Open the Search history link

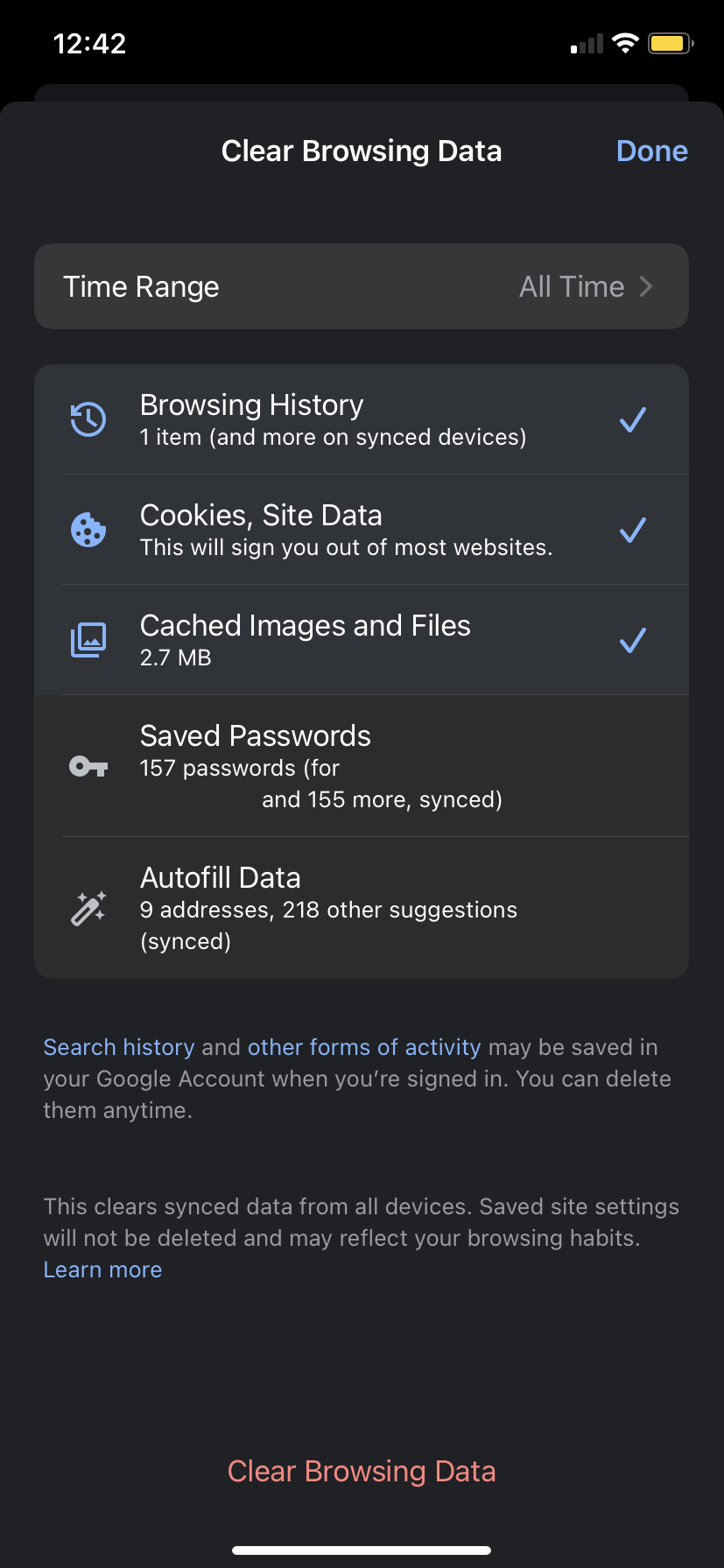tap(119, 1047)
